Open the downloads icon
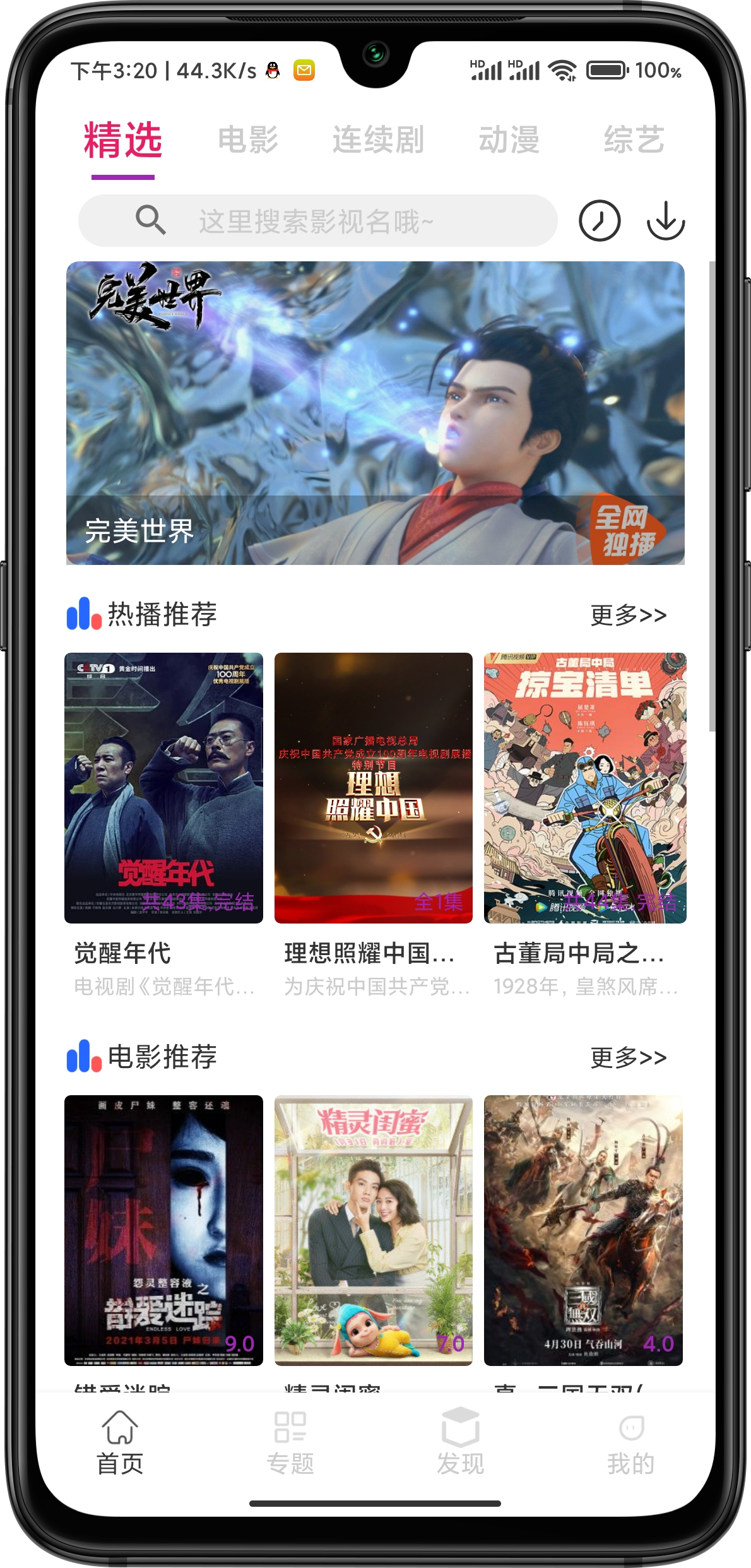 coord(666,221)
